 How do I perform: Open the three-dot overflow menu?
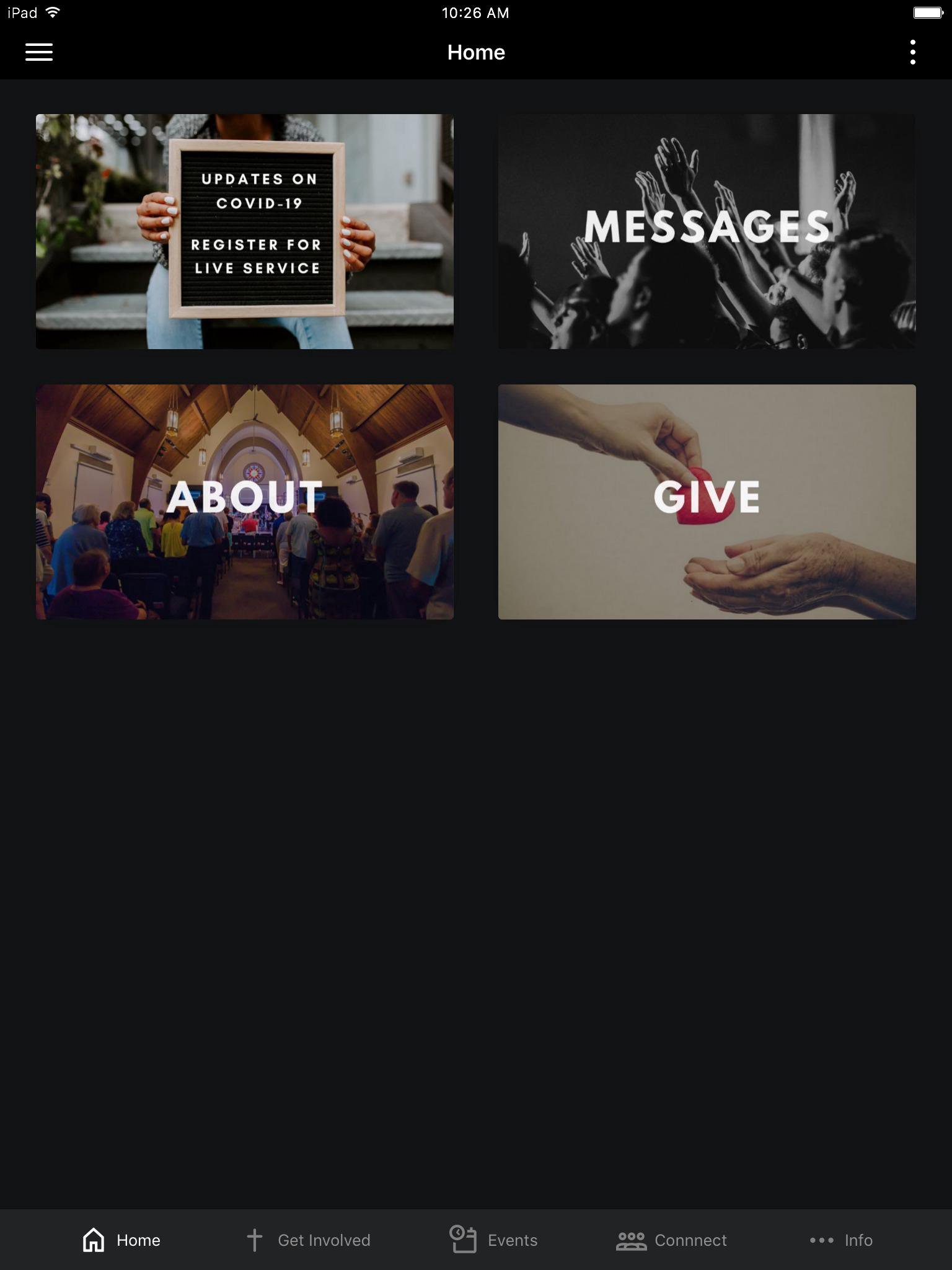(x=912, y=52)
